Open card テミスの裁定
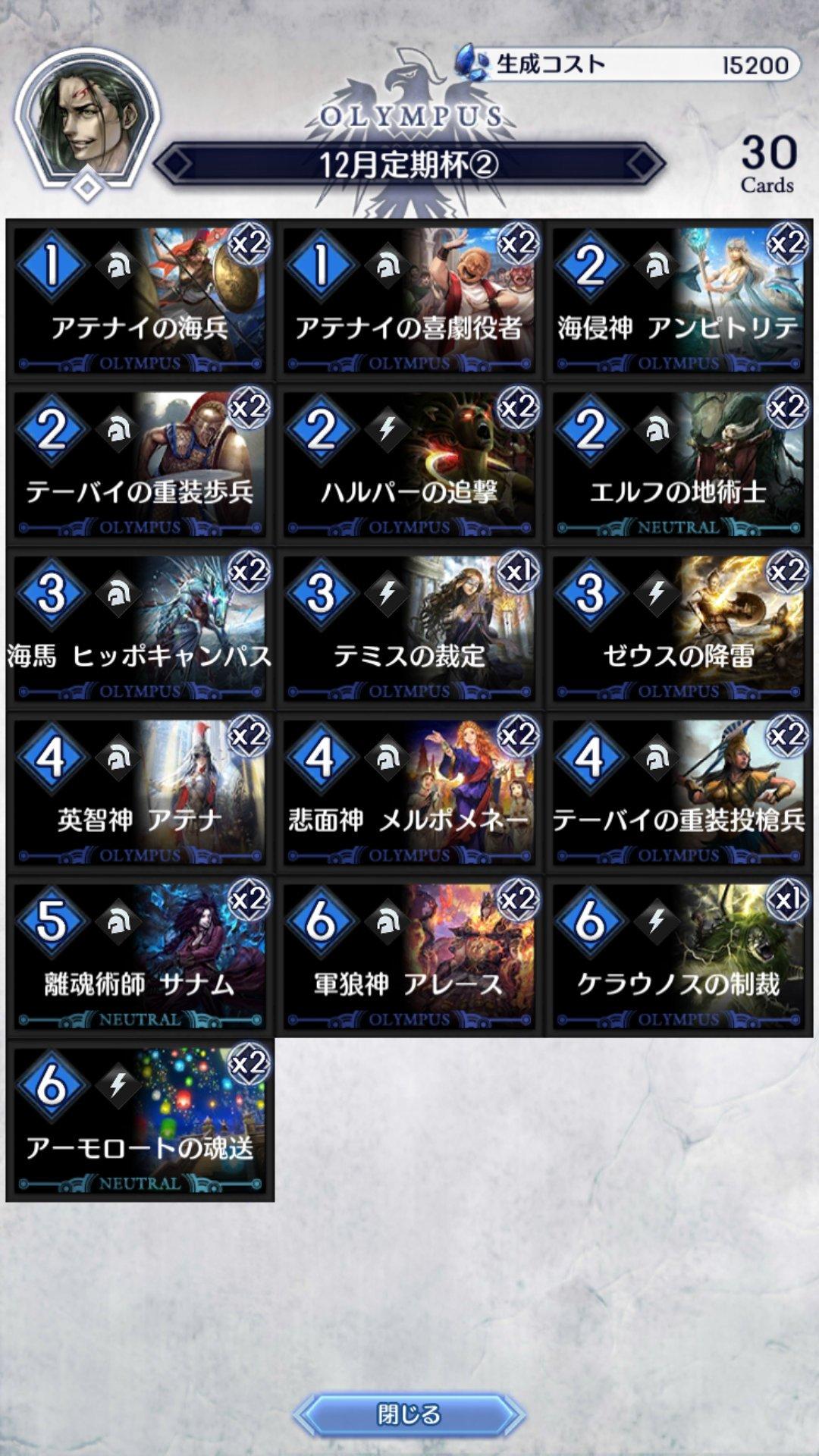The image size is (819, 1456). [x=409, y=629]
